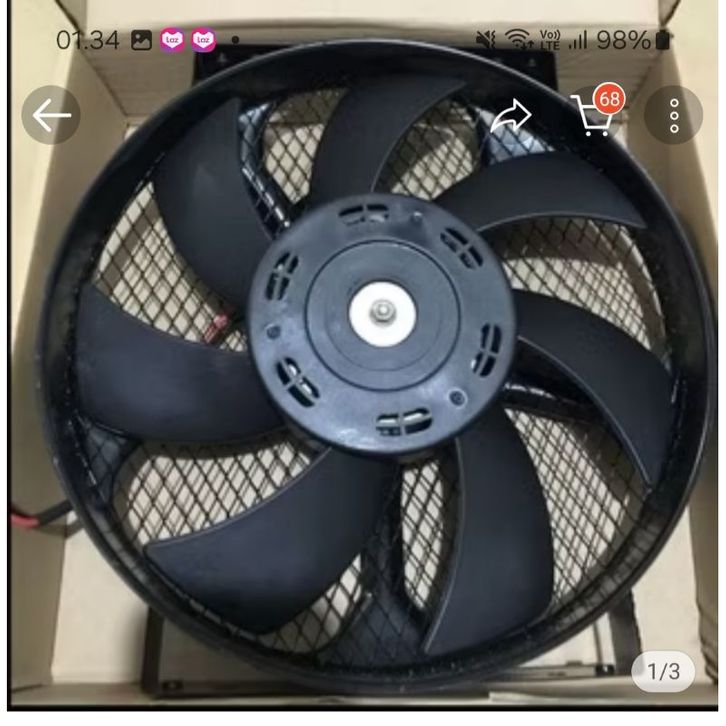Open the shopping cart with 68 items
The height and width of the screenshot is (726, 726).
click(596, 116)
